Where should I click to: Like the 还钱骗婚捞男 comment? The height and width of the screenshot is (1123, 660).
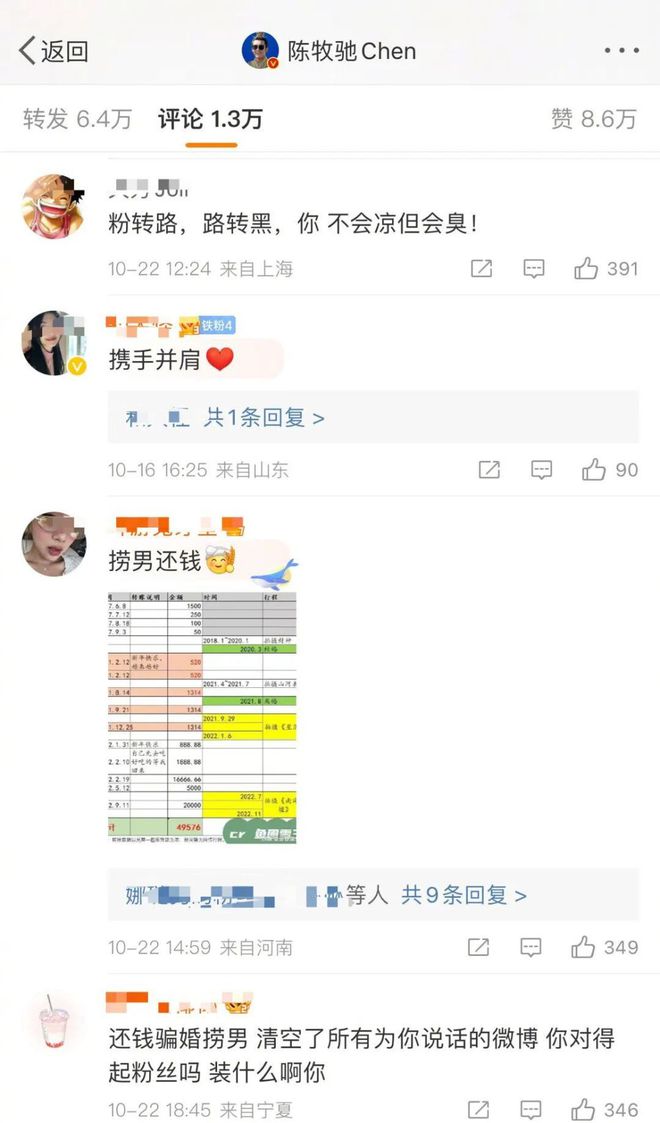(605, 1109)
